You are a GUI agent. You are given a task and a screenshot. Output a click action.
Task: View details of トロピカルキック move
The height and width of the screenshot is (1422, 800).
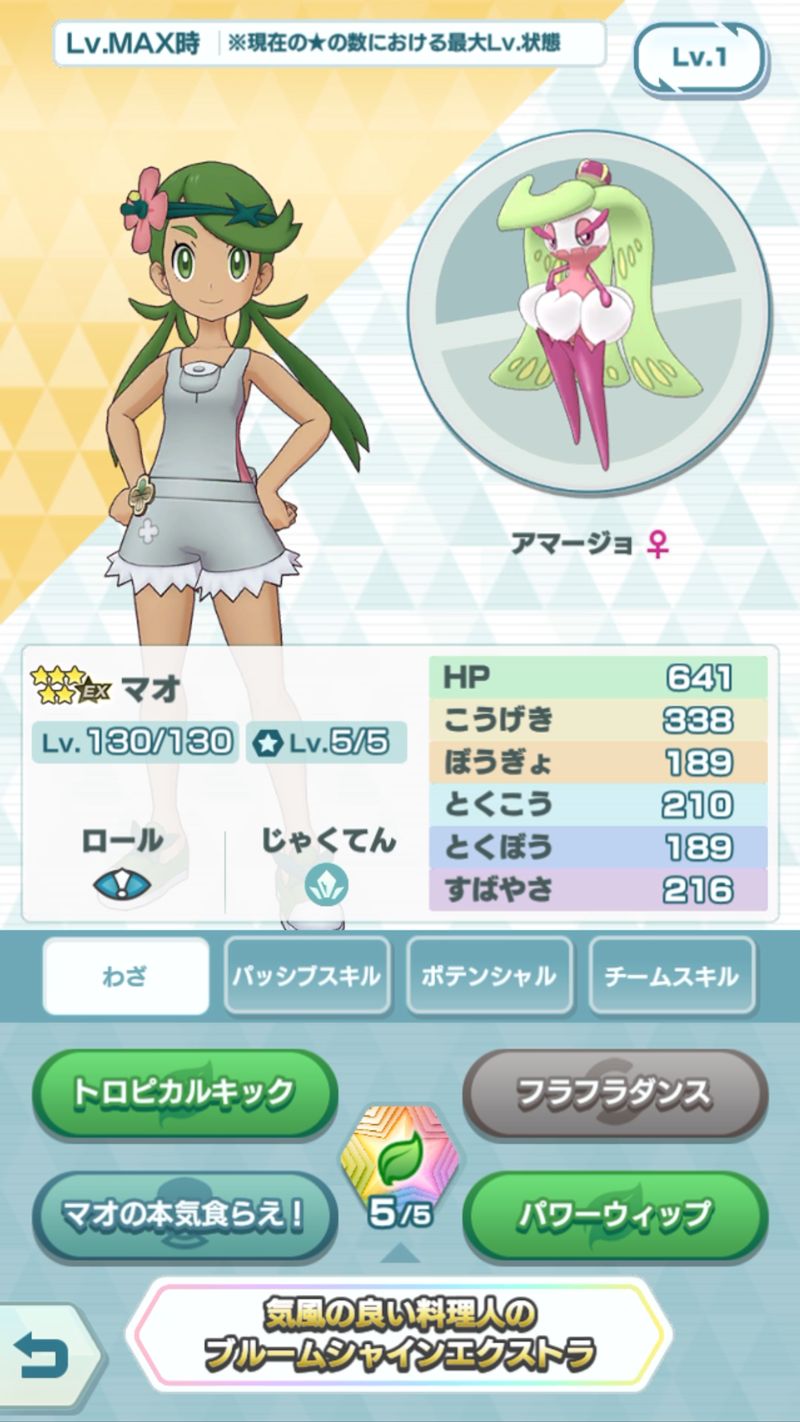[x=184, y=1092]
